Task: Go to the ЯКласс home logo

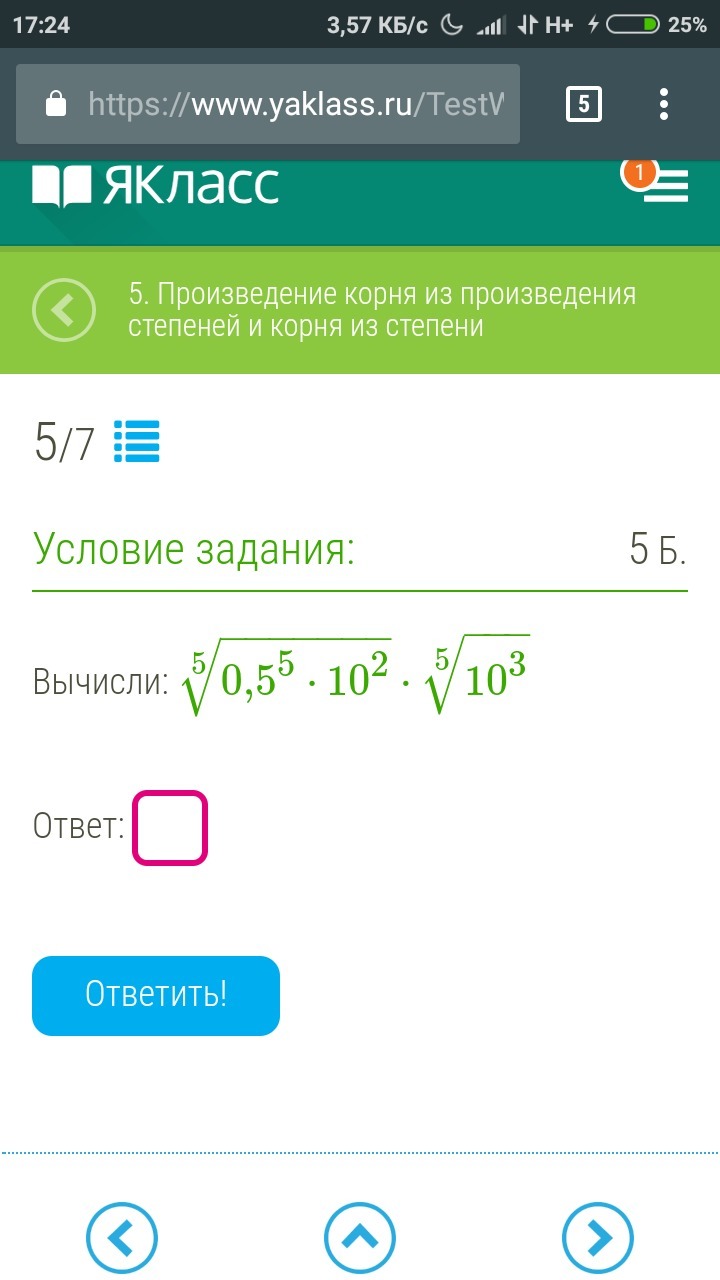Action: click(x=156, y=186)
